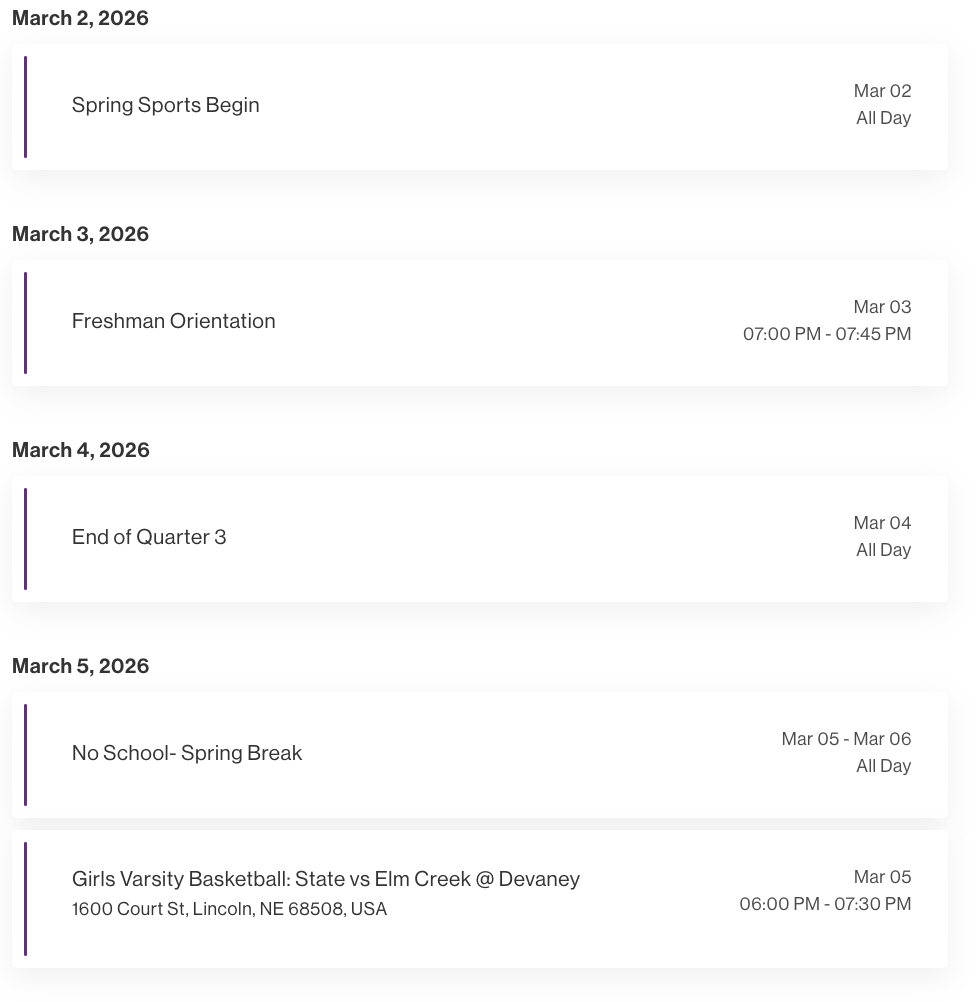Click the Mar 04 date label

[x=883, y=523]
